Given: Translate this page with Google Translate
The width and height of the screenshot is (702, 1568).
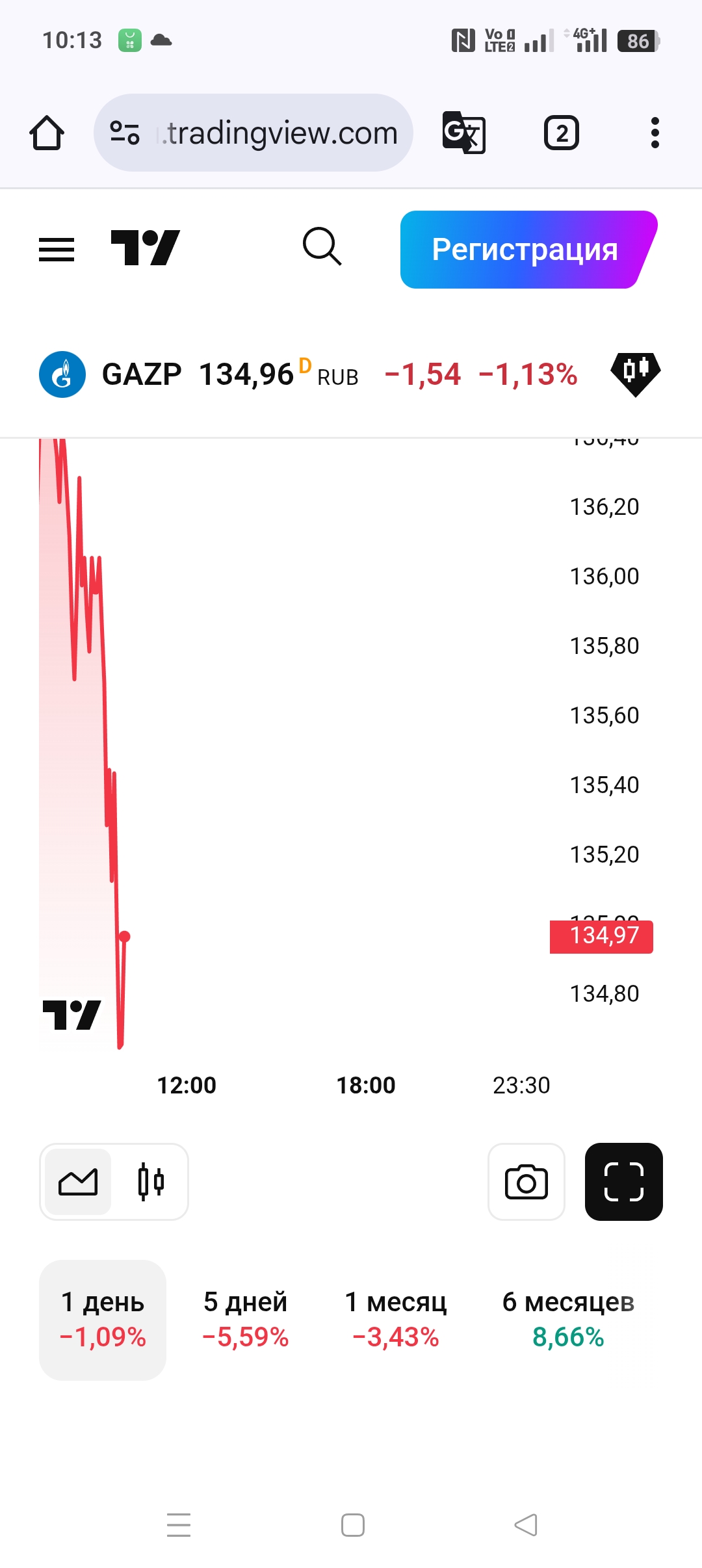Looking at the screenshot, I should pos(463,133).
